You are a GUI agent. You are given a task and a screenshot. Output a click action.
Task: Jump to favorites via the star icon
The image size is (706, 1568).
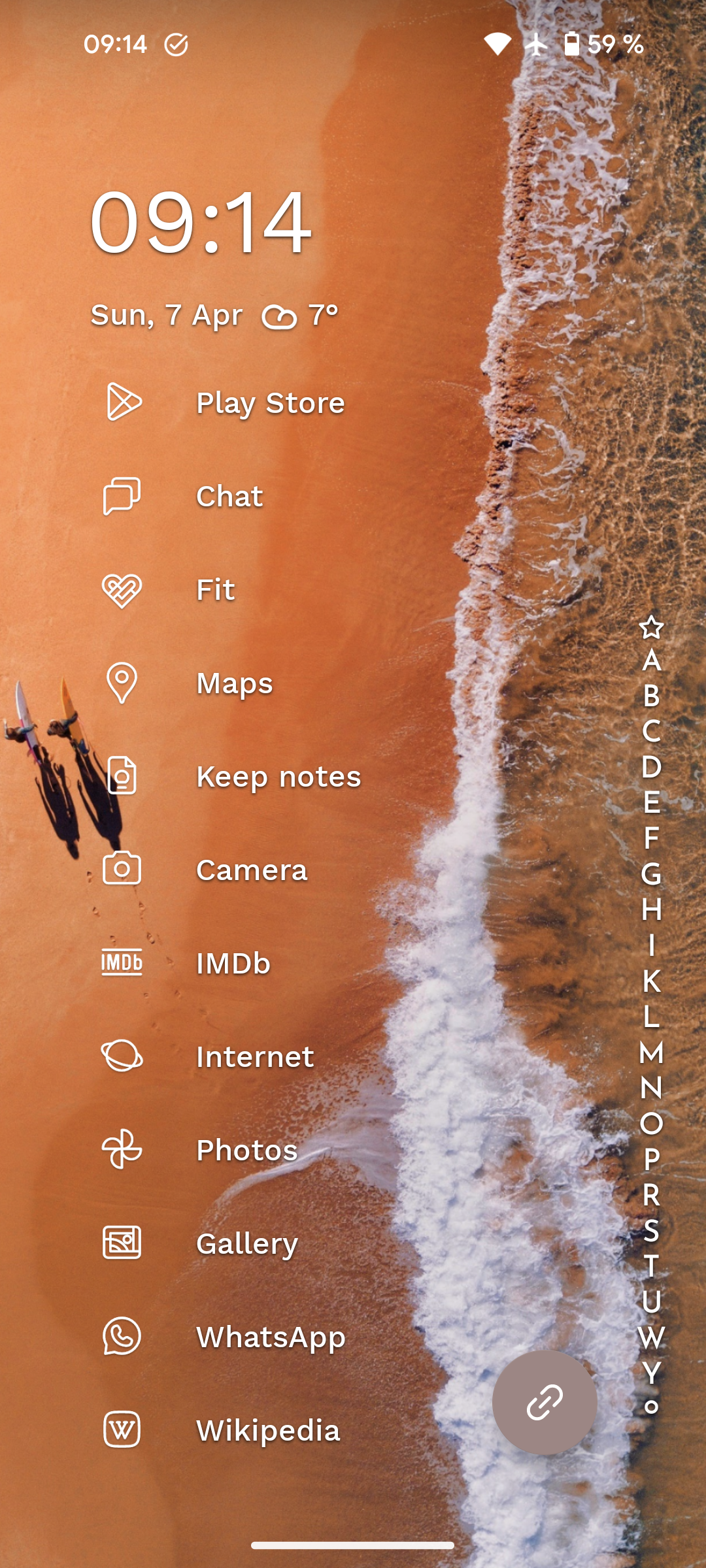[x=651, y=627]
